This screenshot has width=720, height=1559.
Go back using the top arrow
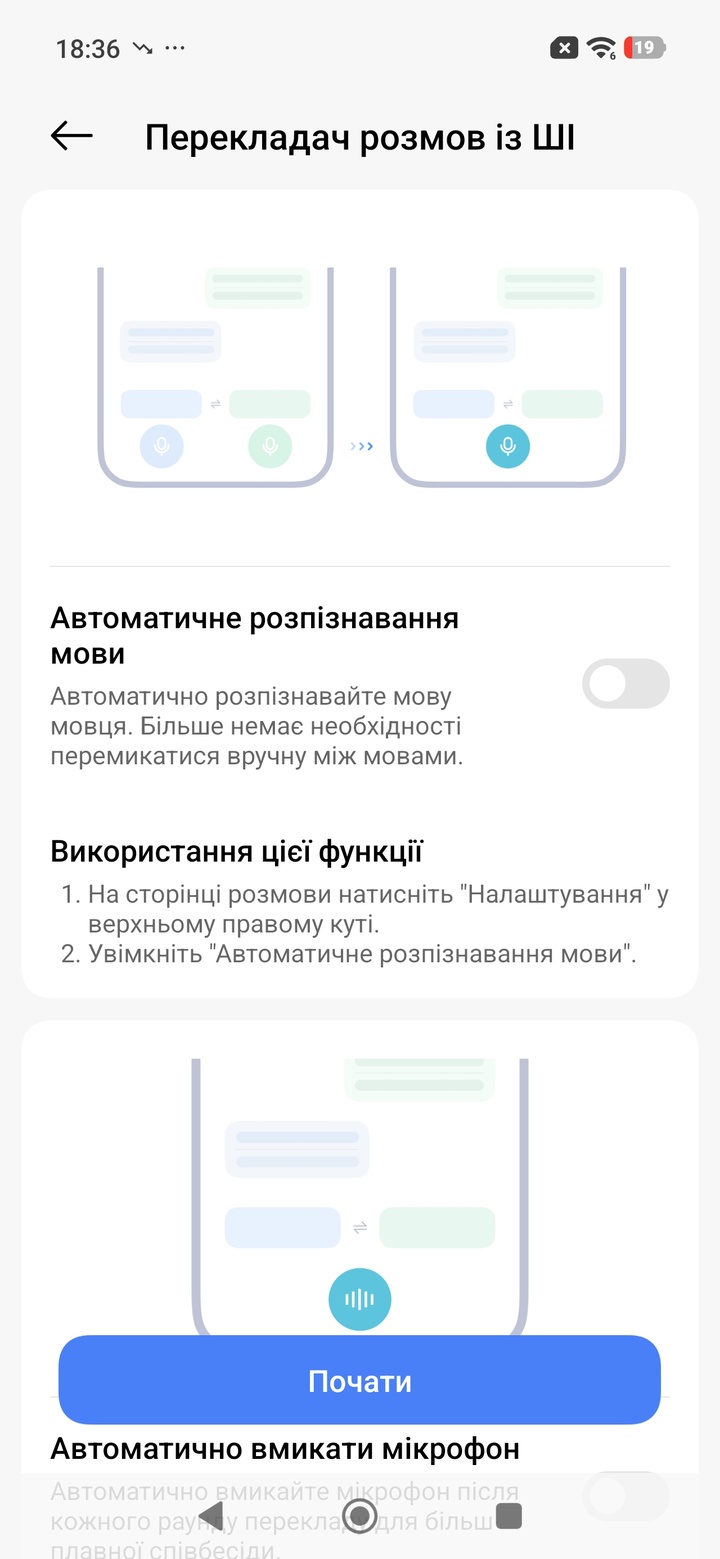(71, 136)
